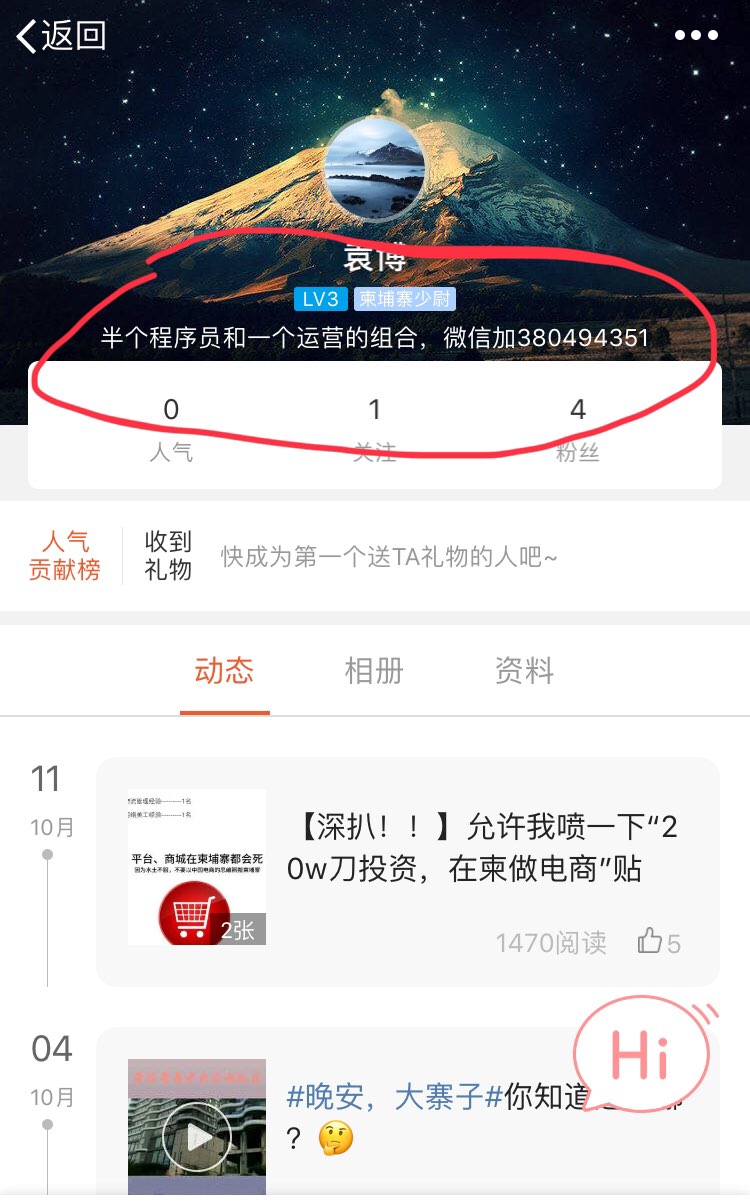Switch to the 动态 tab
Viewport: 750px width, 1204px height.
(x=224, y=670)
